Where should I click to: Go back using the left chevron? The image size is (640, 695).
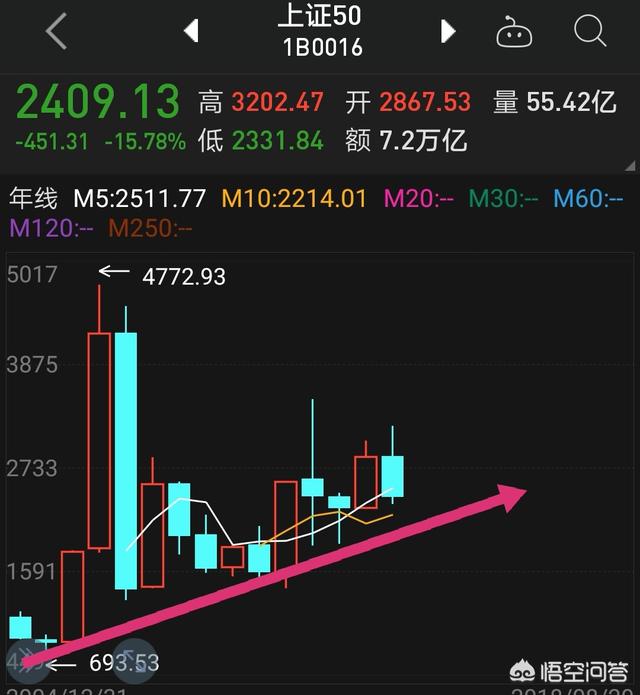tap(56, 31)
